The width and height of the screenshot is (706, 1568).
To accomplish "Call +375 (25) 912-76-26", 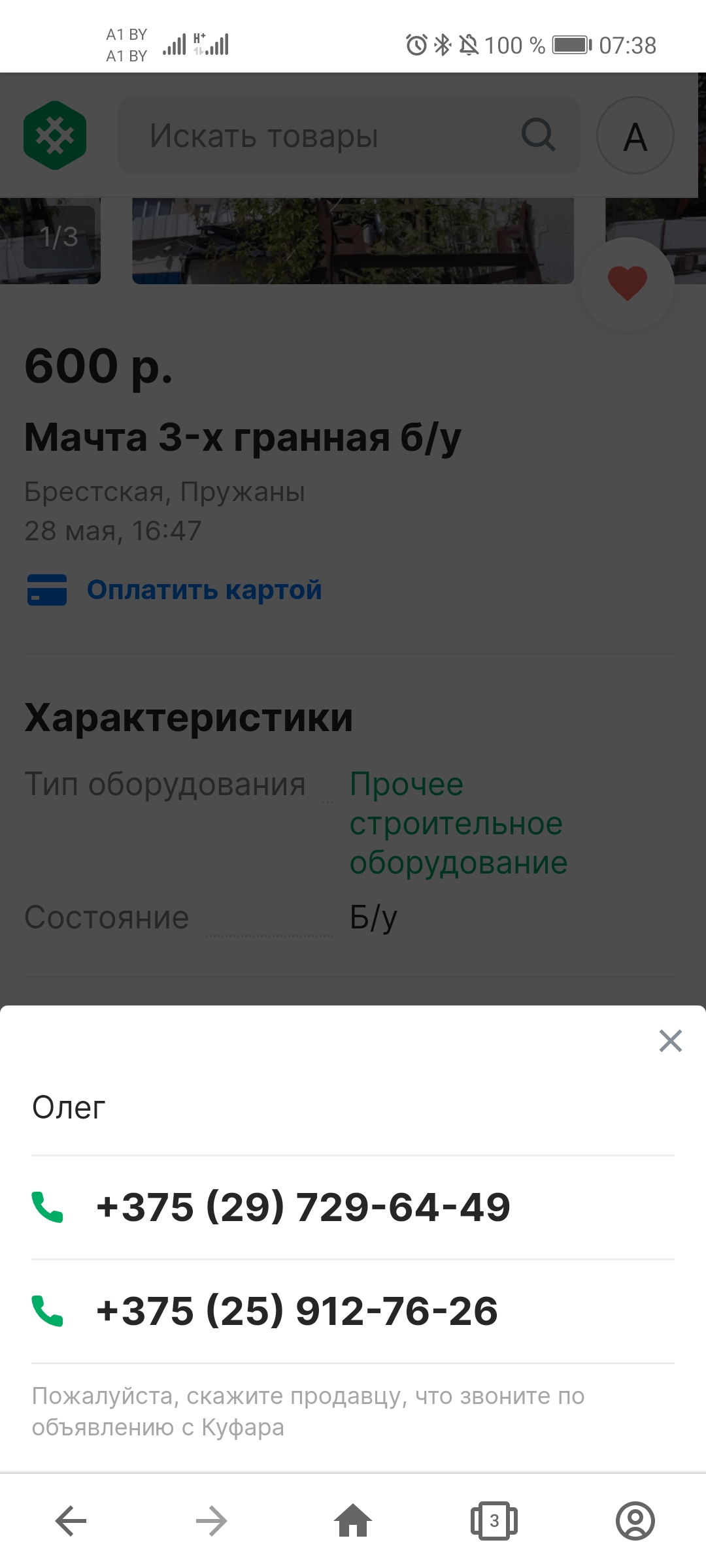I will click(x=297, y=1311).
